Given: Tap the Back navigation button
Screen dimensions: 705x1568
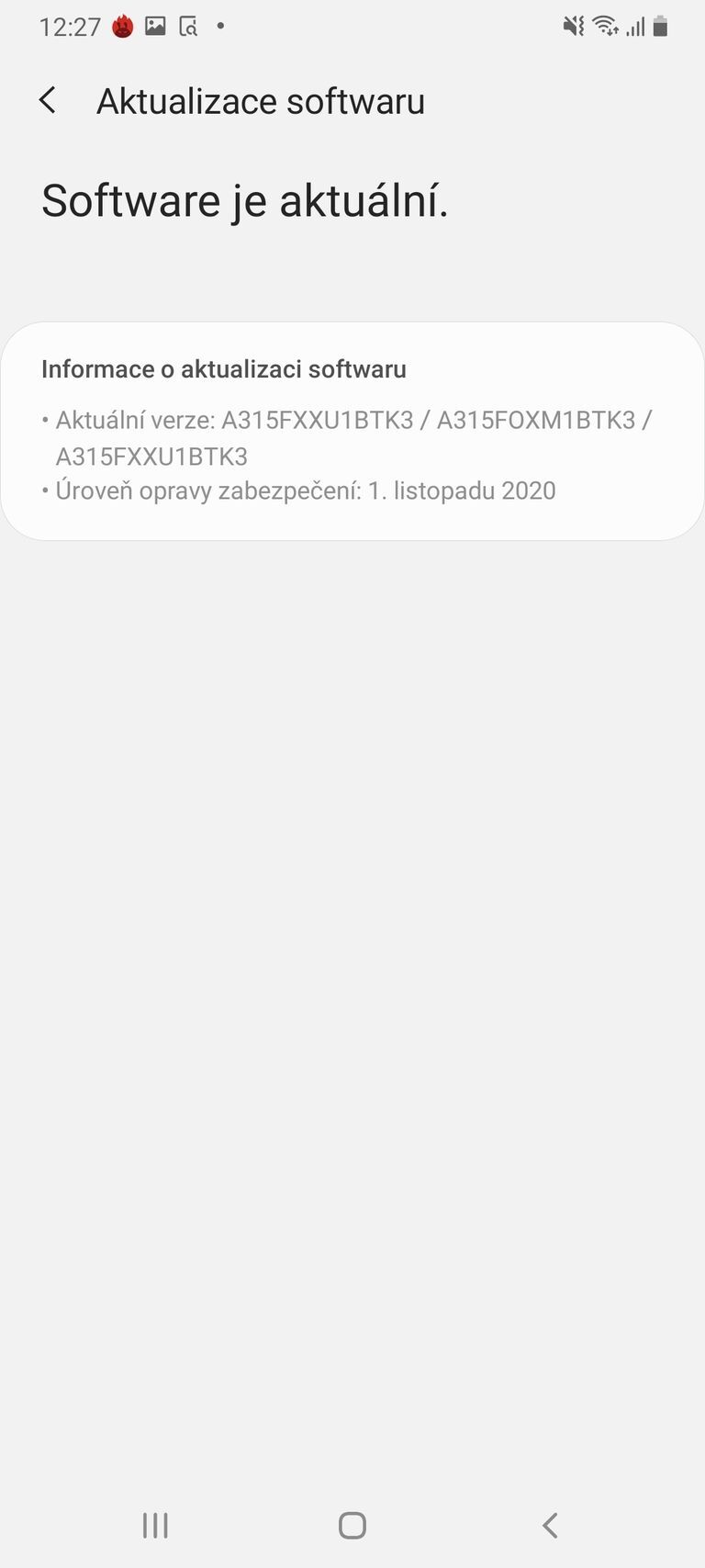Looking at the screenshot, I should click(550, 1525).
